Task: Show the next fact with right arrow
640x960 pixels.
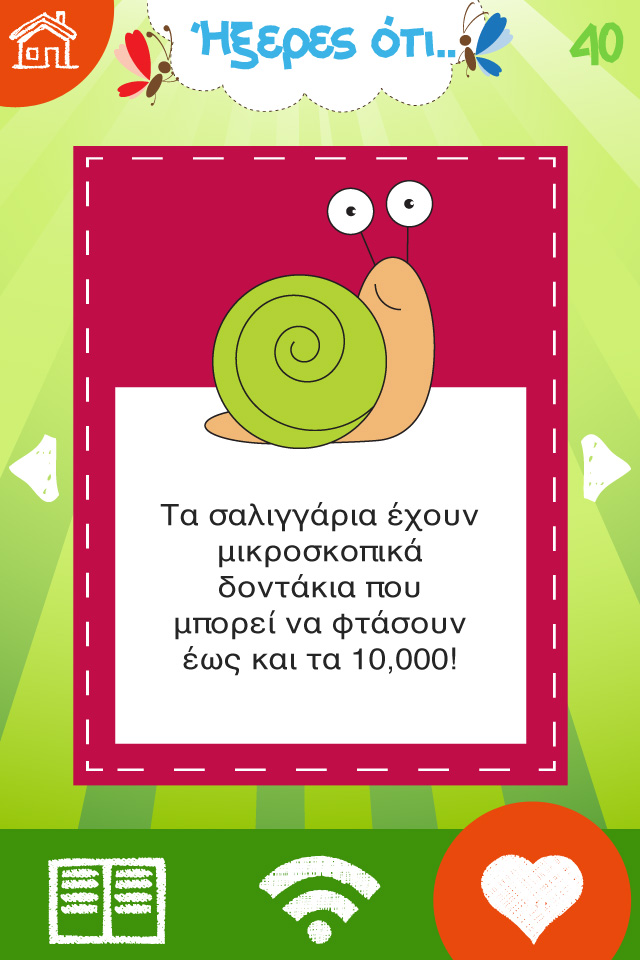Action: click(x=604, y=466)
